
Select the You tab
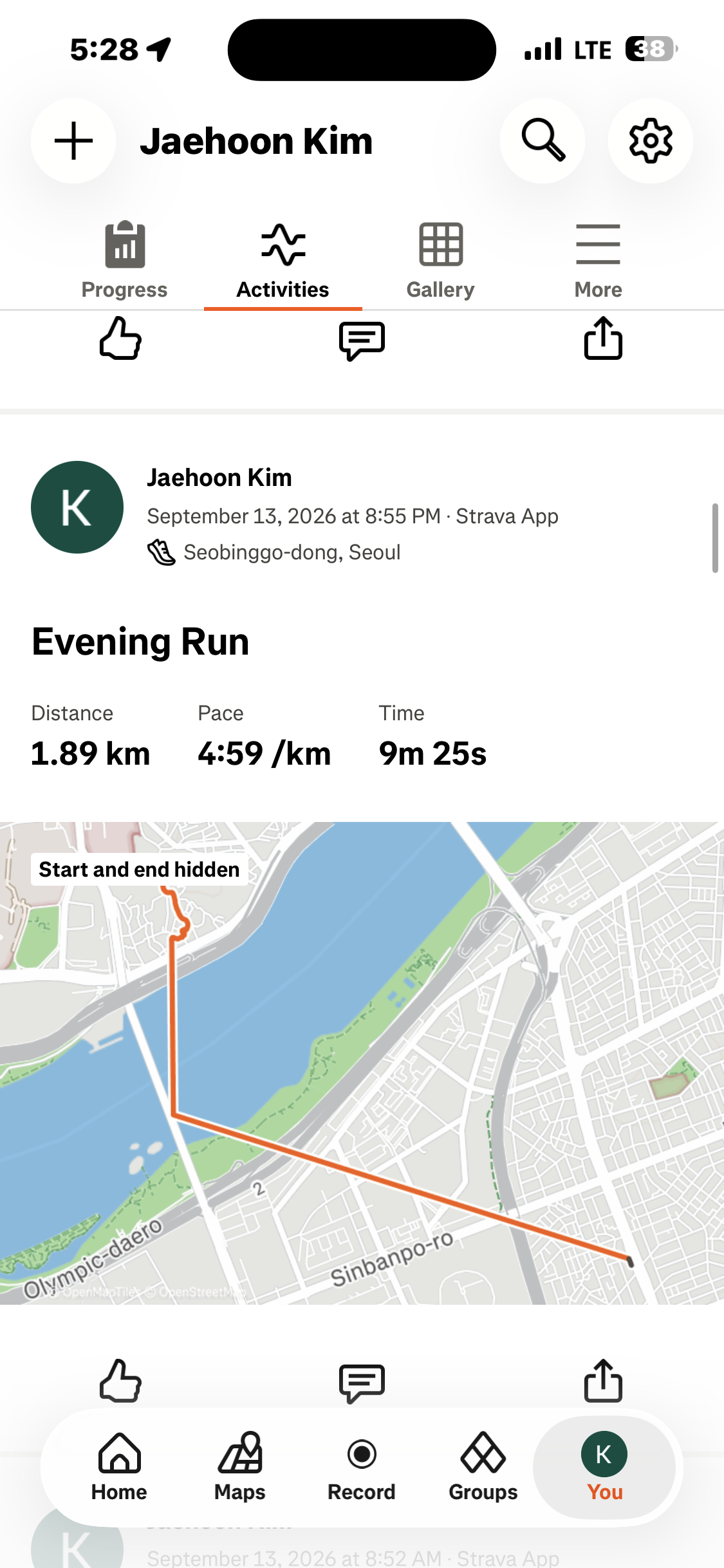[x=604, y=1467]
